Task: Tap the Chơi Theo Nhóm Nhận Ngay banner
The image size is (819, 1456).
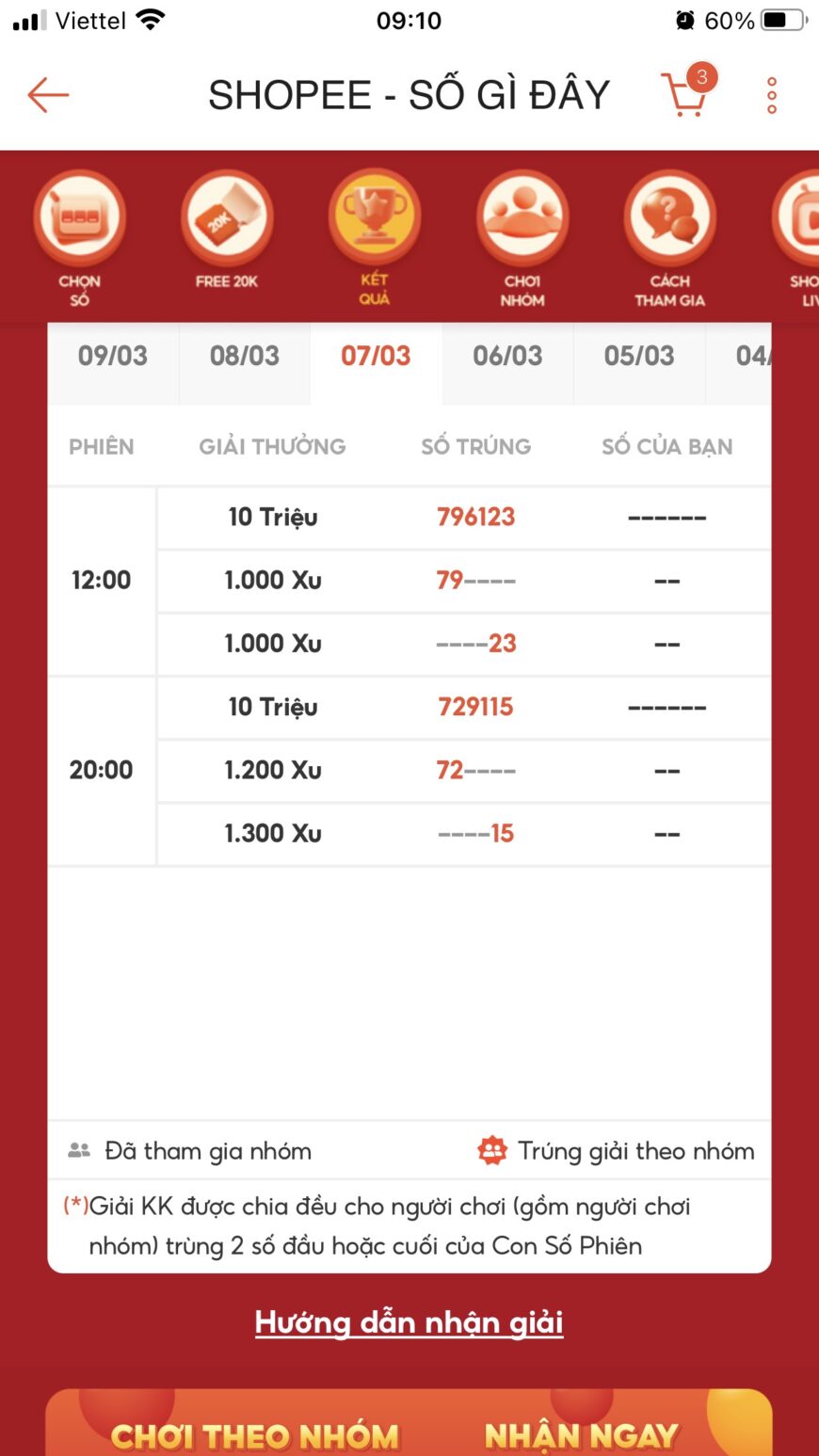Action: click(x=409, y=1422)
